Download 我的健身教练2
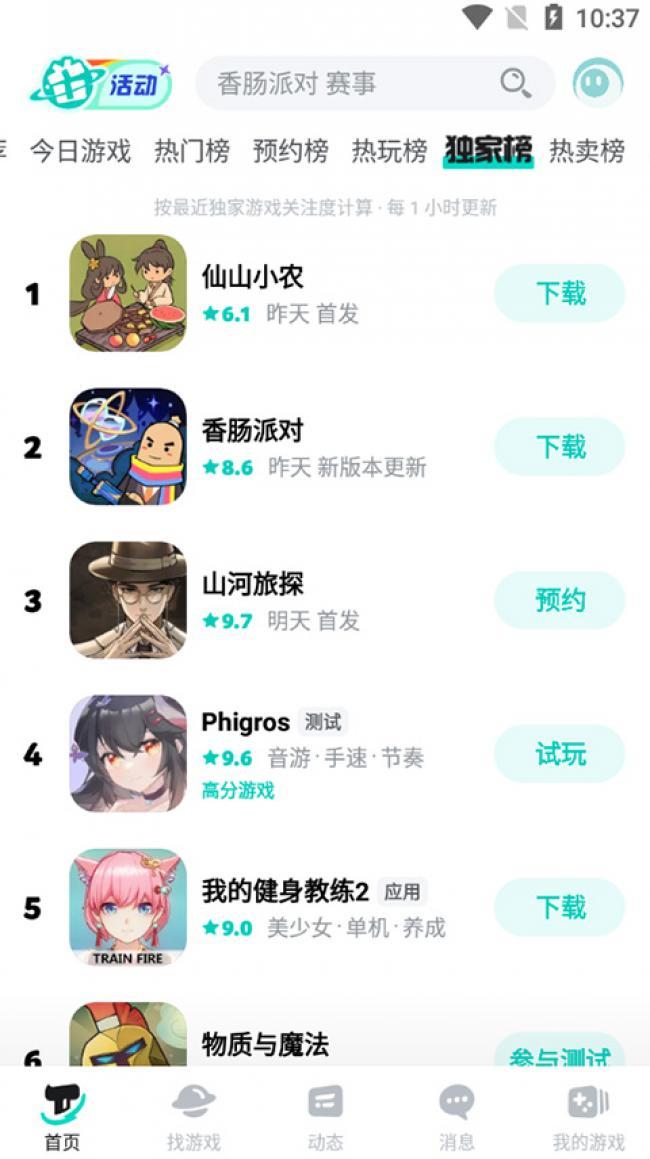 point(559,907)
